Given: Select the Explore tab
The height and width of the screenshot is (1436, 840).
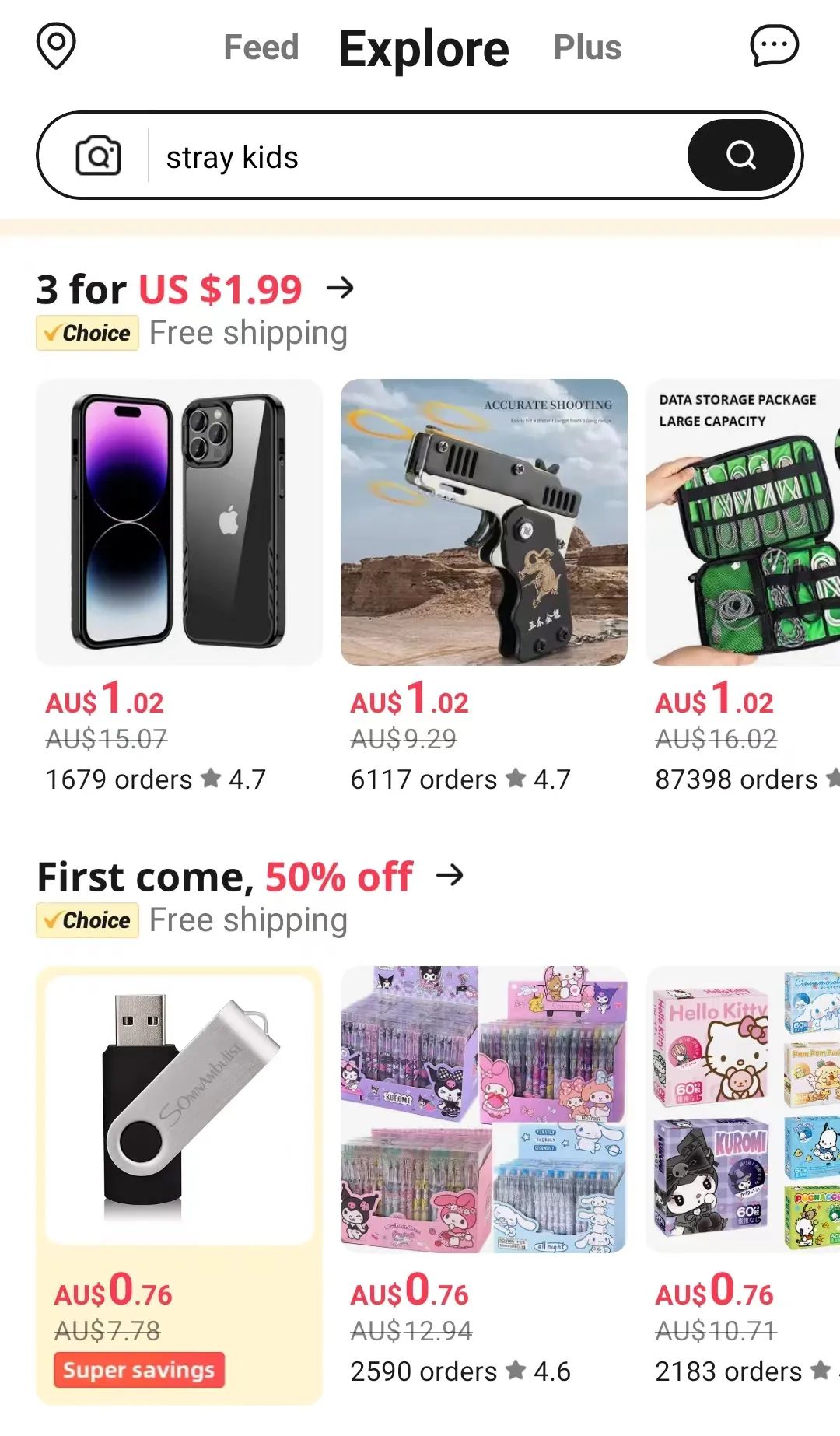Looking at the screenshot, I should coord(424,49).
